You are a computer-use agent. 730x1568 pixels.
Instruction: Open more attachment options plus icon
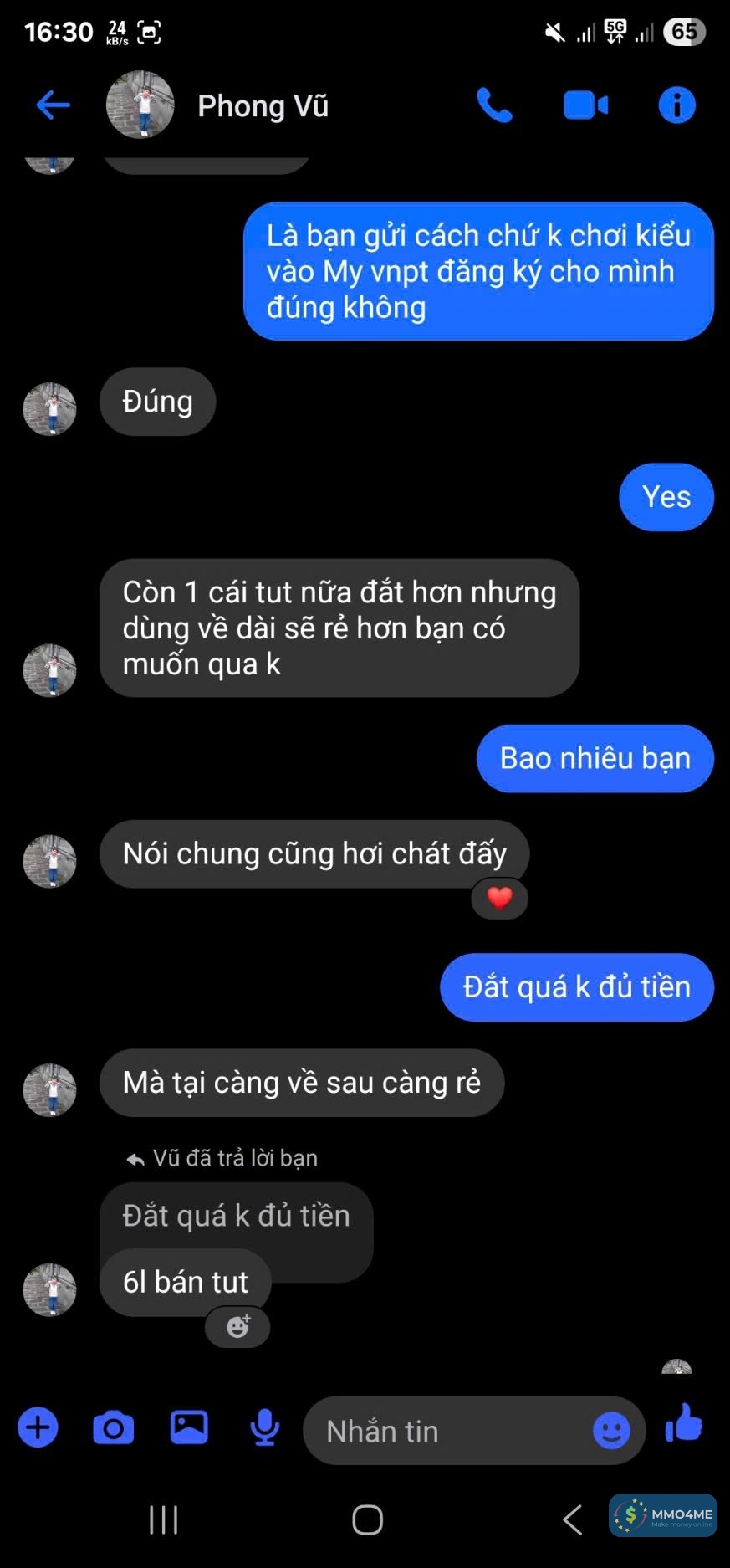click(x=38, y=1428)
